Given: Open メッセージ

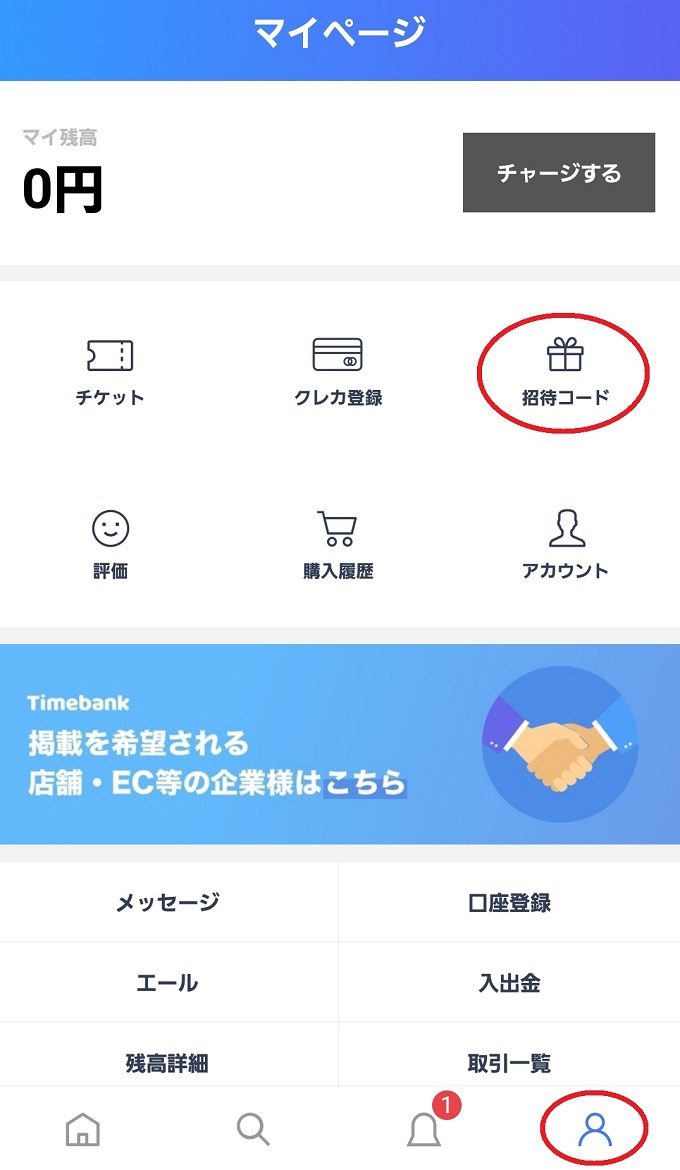Looking at the screenshot, I should click(x=168, y=903).
